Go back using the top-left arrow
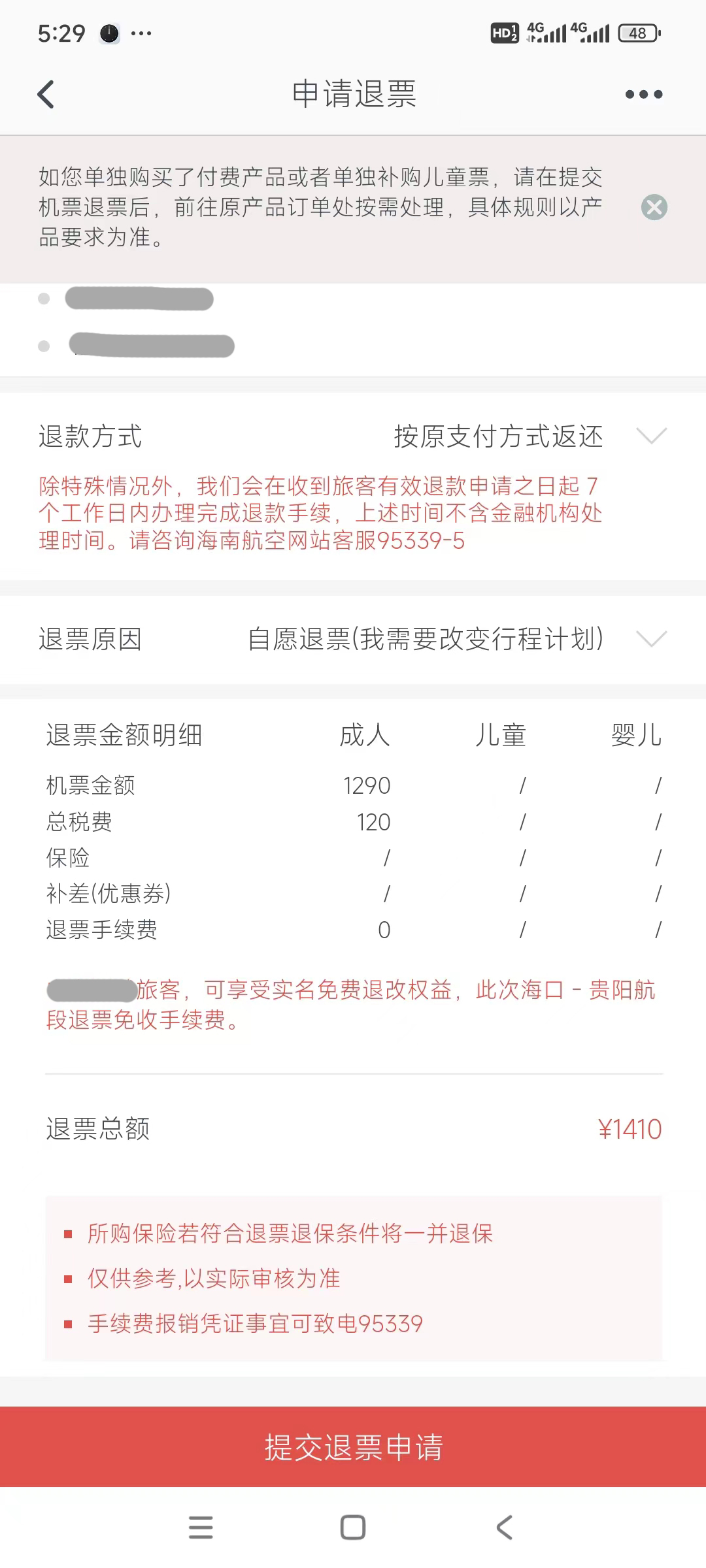706x1568 pixels. click(46, 95)
